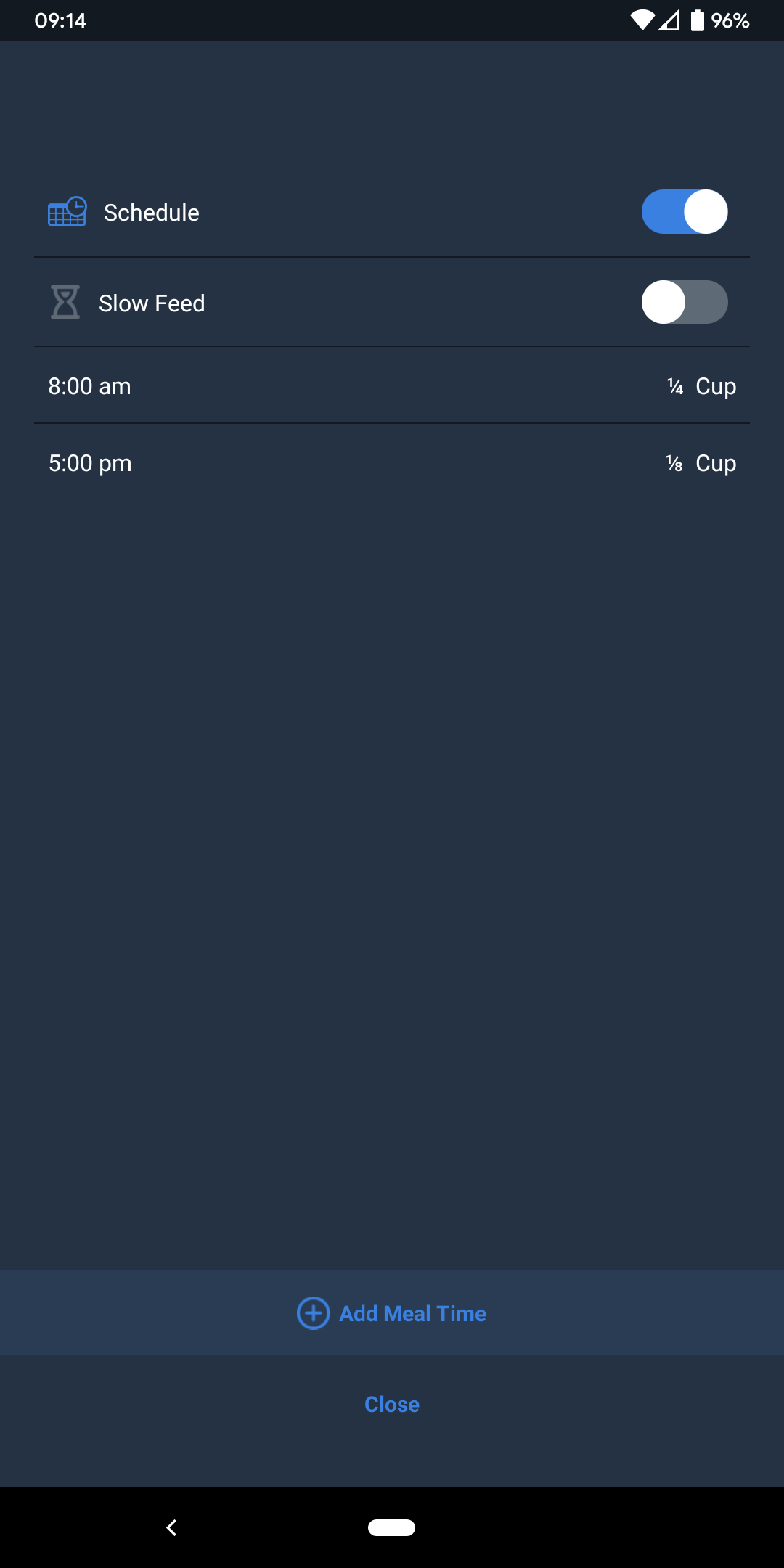Turn off the Schedule switch
784x1568 pixels.
point(685,212)
